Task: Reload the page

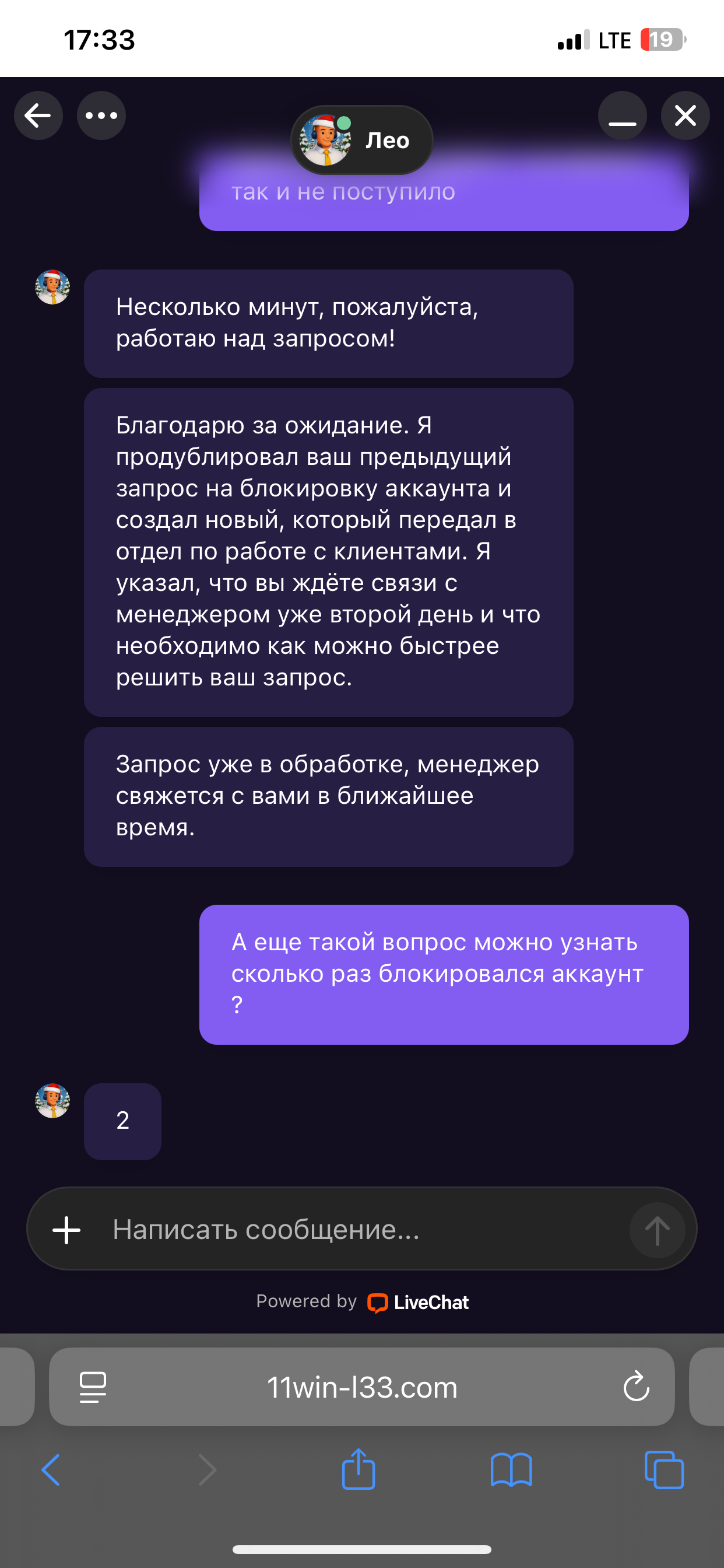Action: [637, 1387]
